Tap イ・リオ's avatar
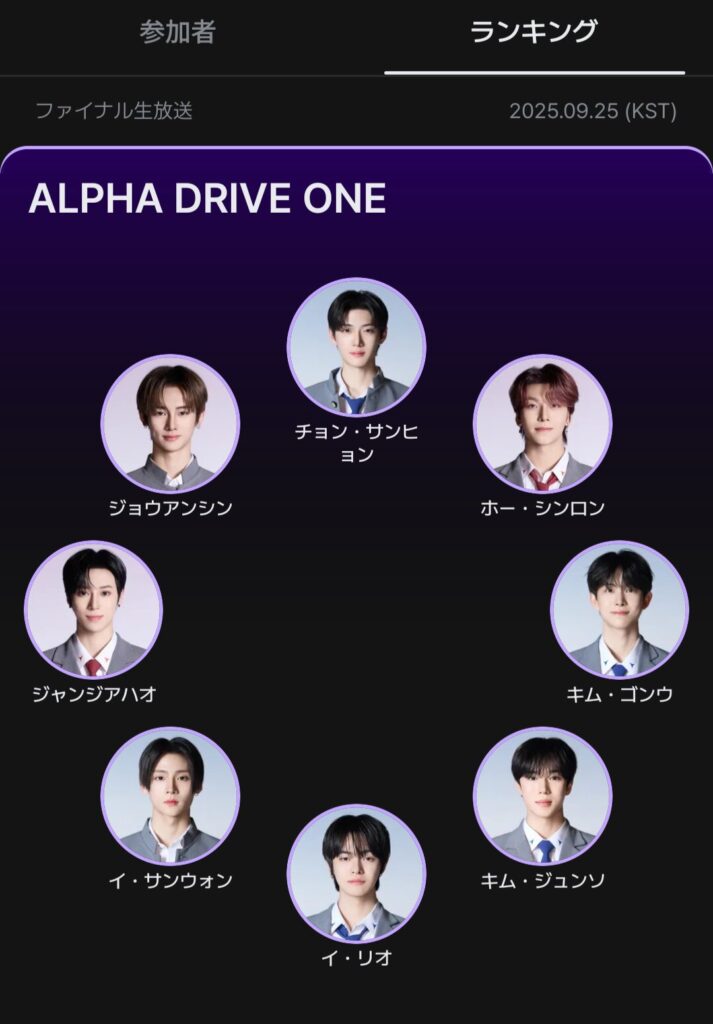Viewport: 713px width, 1024px height. point(356,873)
